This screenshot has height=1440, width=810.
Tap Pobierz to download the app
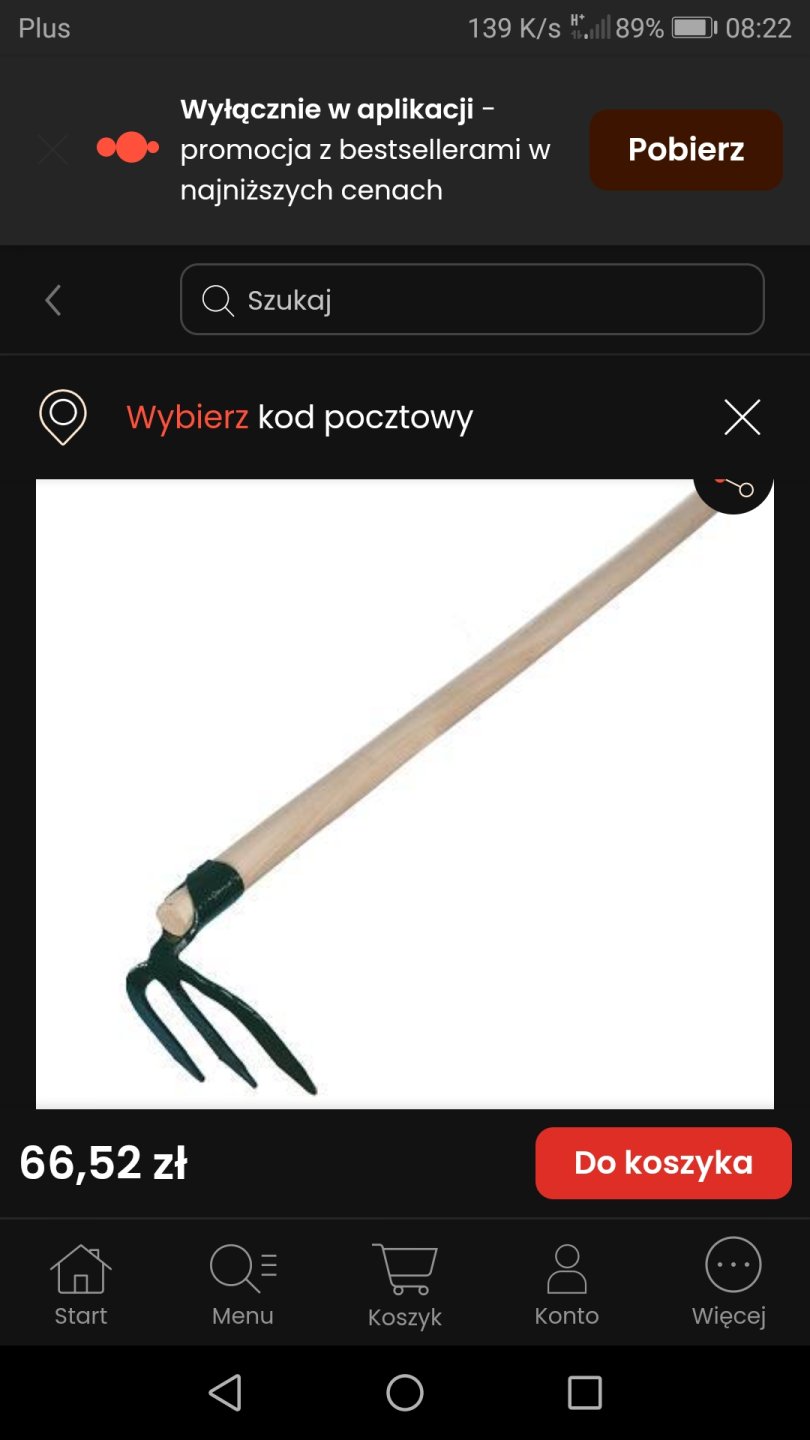[685, 150]
